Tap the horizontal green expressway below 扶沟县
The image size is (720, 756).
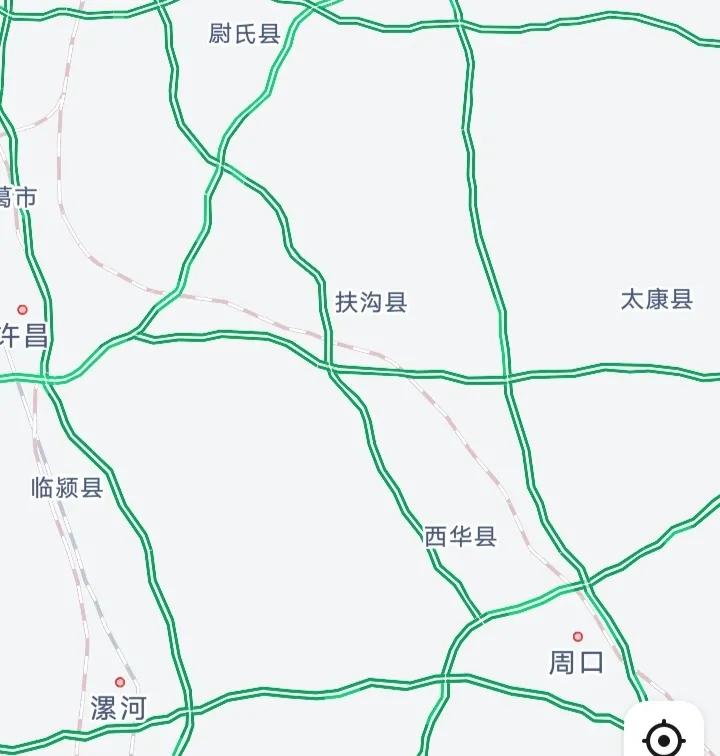(x=430, y=372)
